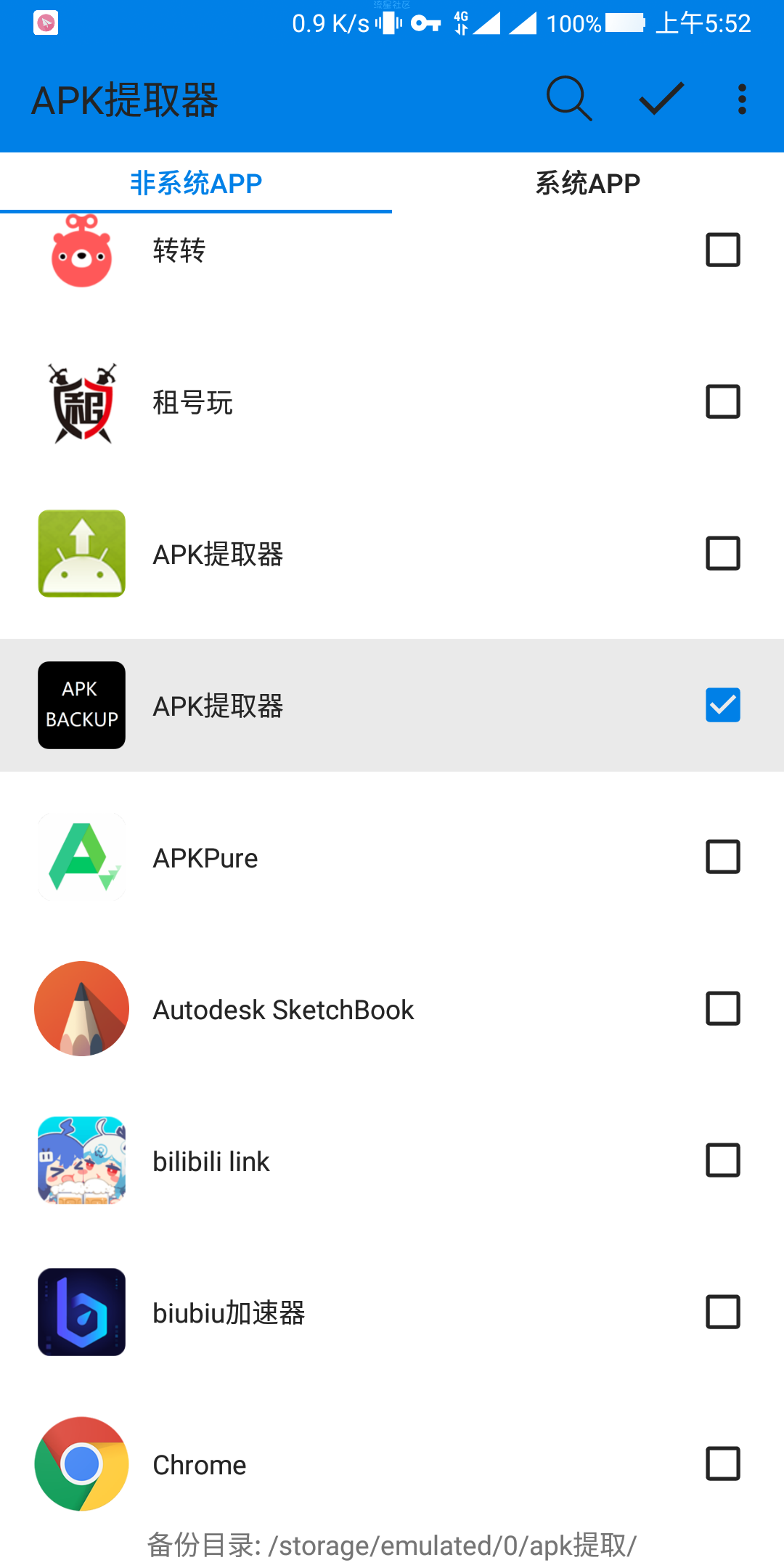This screenshot has width=784, height=1568.
Task: Open the three-dot overflow menu
Action: click(x=742, y=99)
